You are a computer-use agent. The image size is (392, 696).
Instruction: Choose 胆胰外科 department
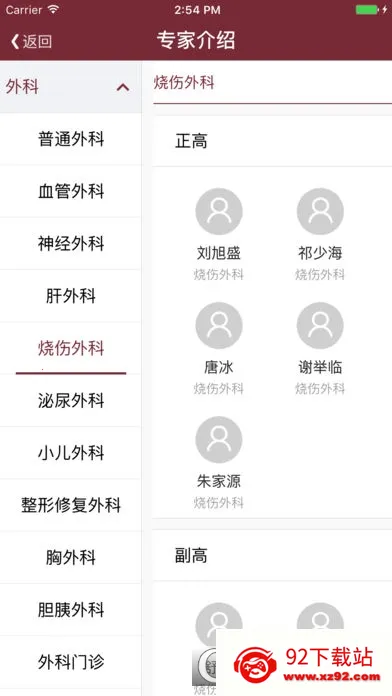click(71, 609)
